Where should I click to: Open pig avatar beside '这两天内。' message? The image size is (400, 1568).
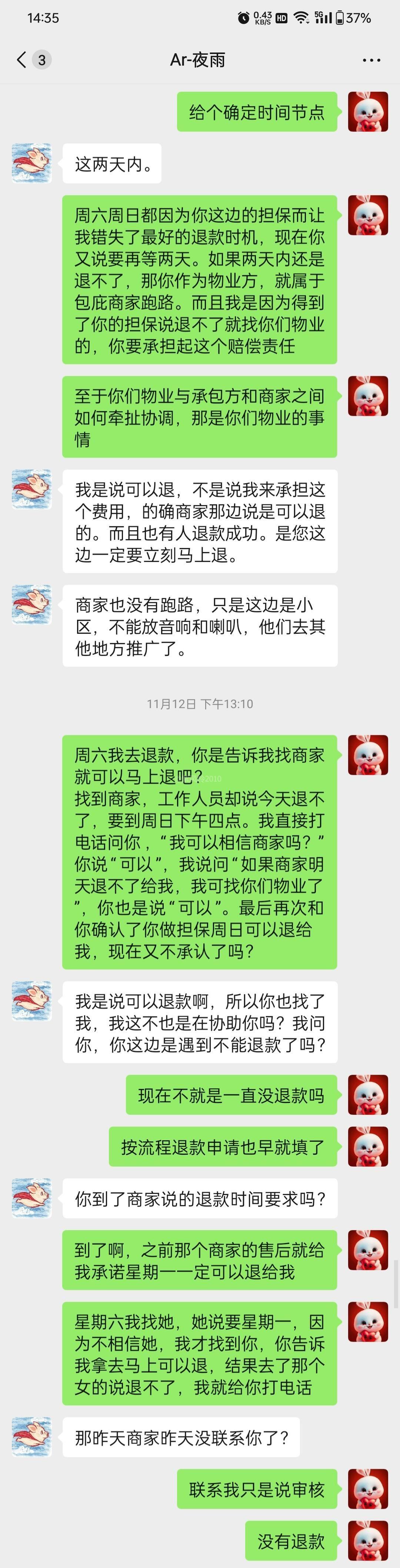coord(32,163)
